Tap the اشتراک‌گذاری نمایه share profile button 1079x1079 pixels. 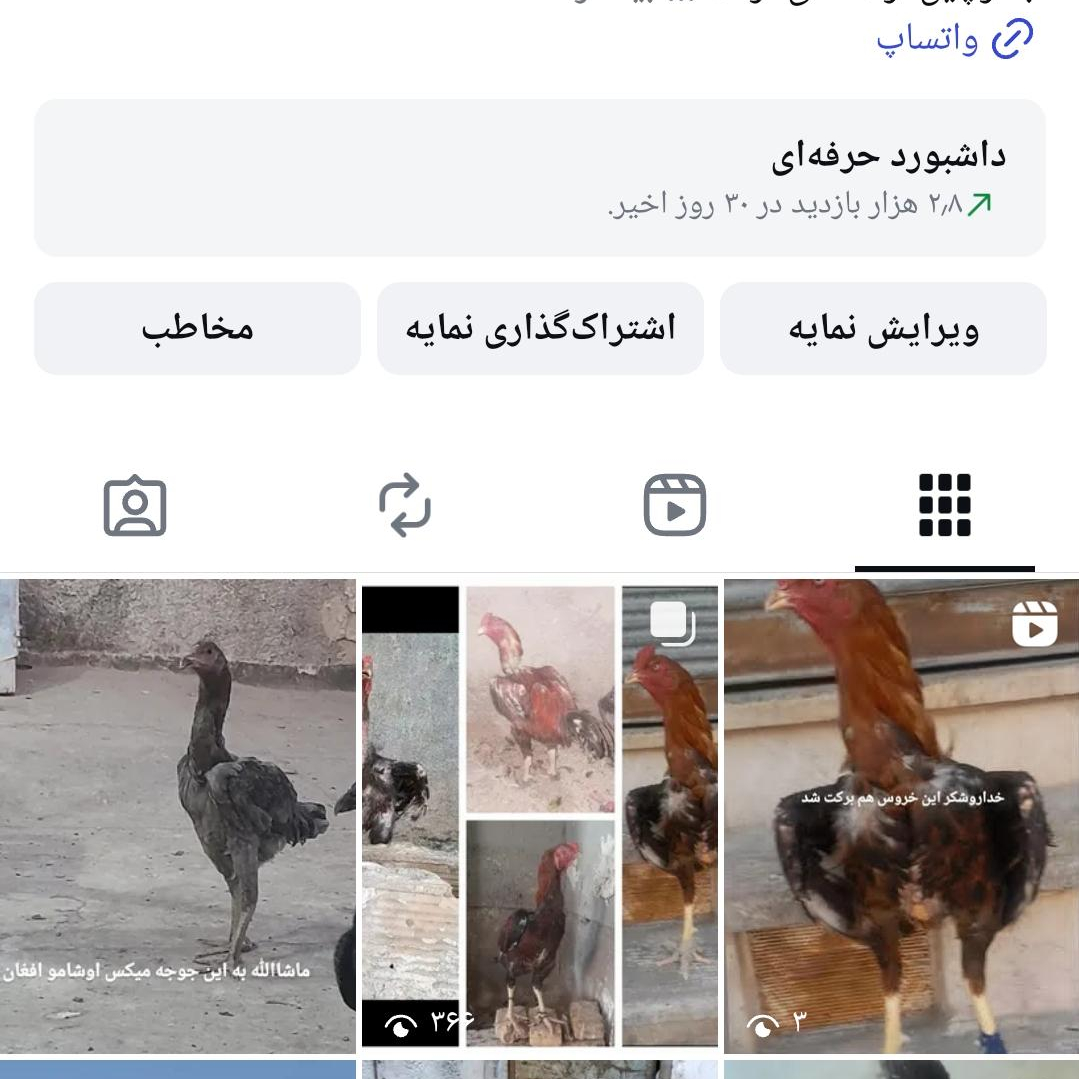(x=540, y=329)
